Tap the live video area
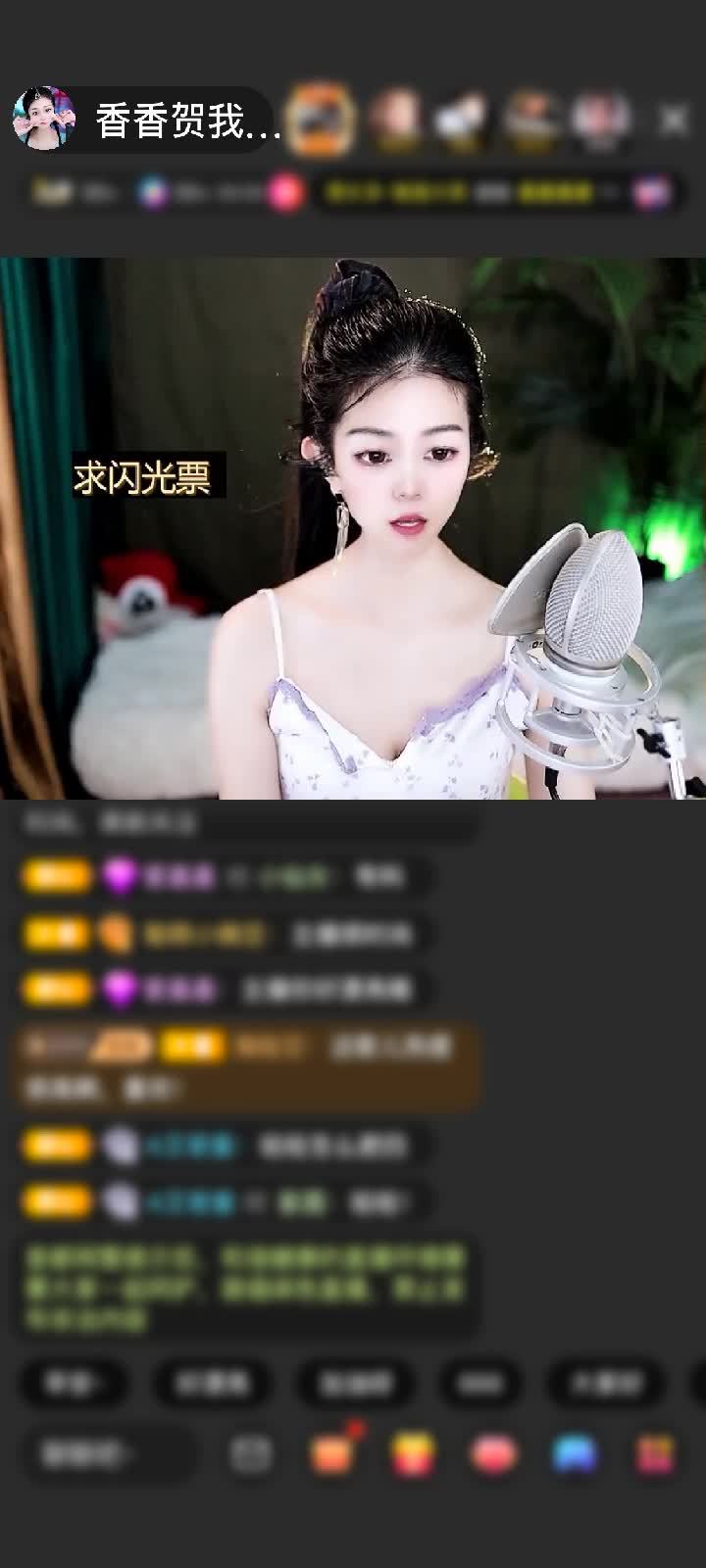The width and height of the screenshot is (706, 1568). pos(353,529)
